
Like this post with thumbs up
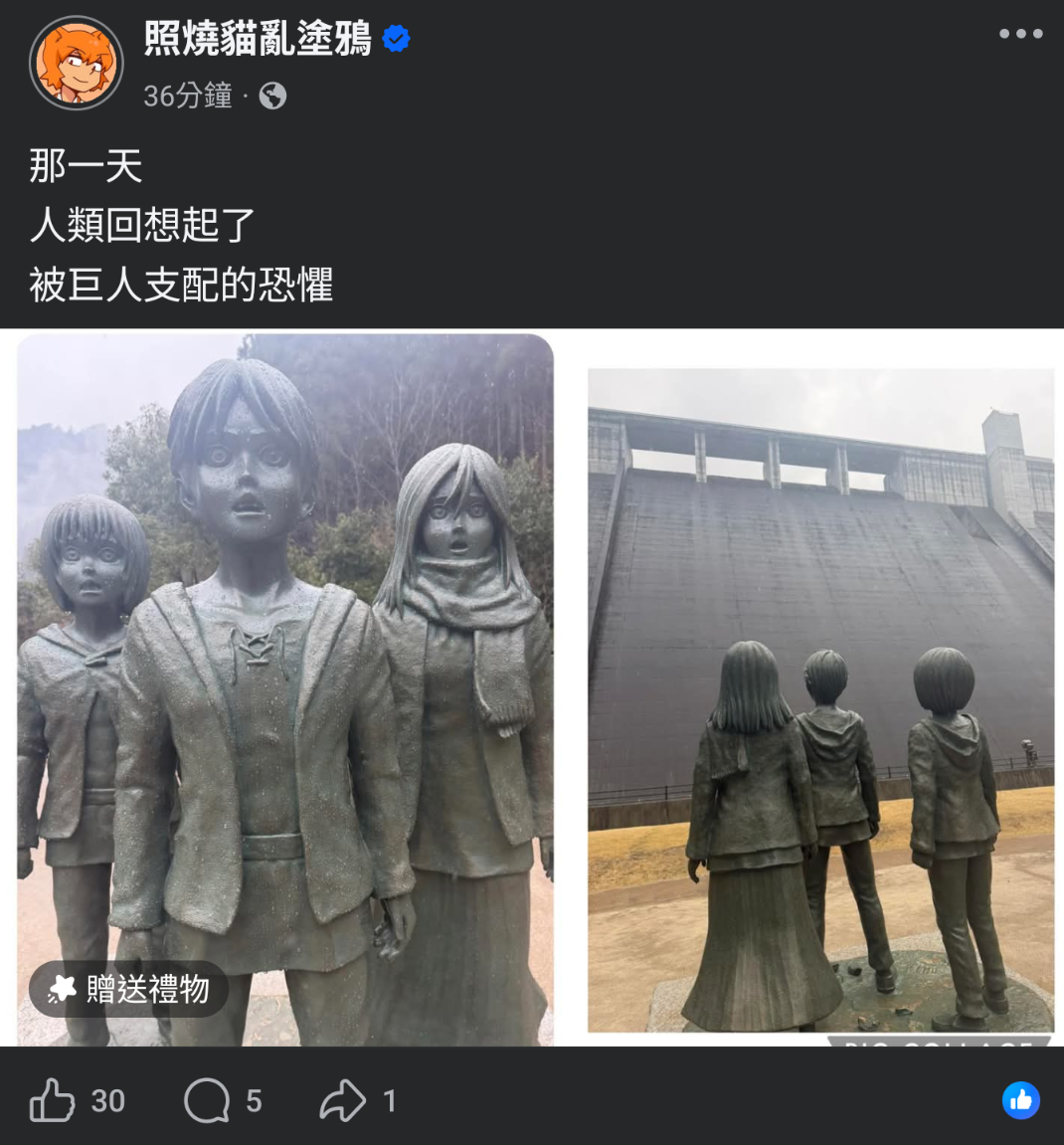[x=53, y=1100]
